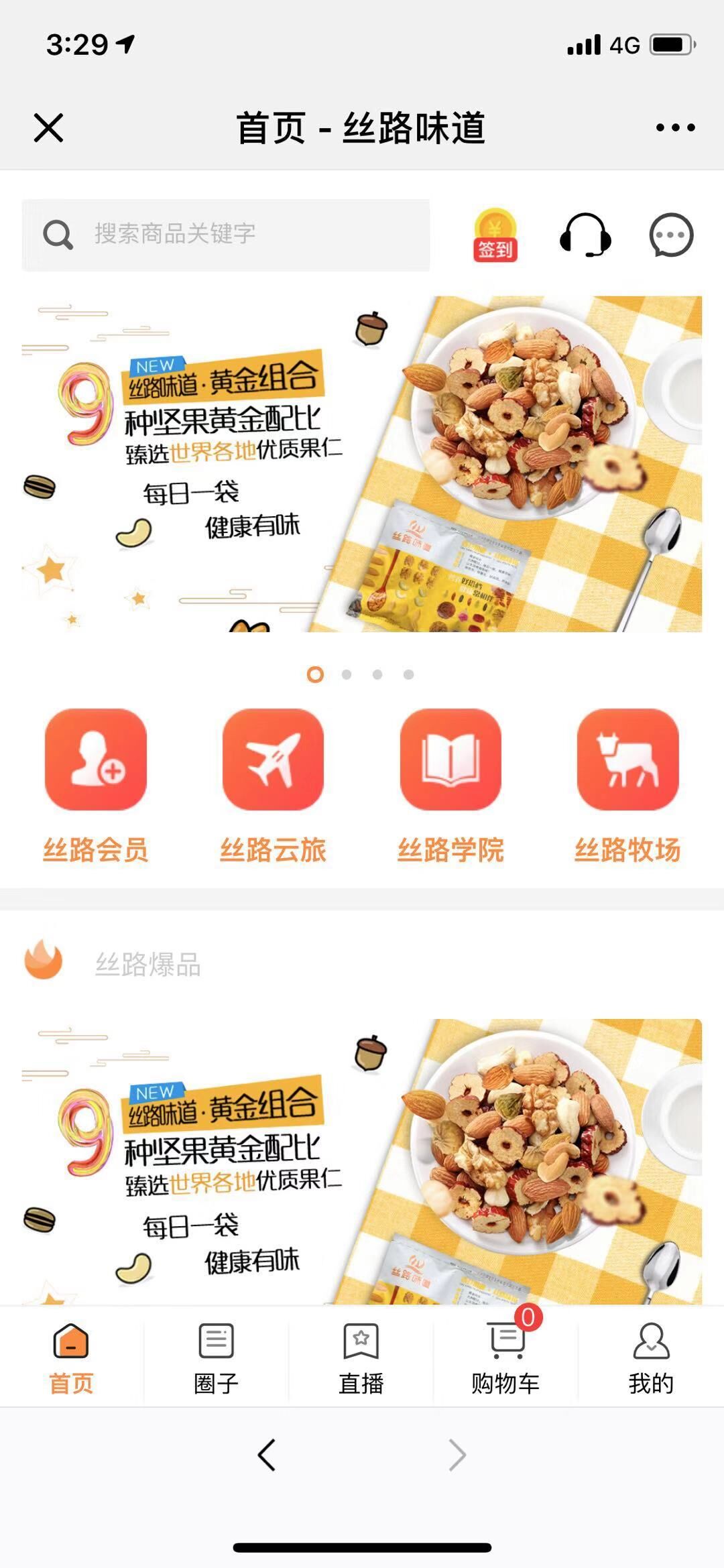Open 丝路会员 membership

pos(96,786)
